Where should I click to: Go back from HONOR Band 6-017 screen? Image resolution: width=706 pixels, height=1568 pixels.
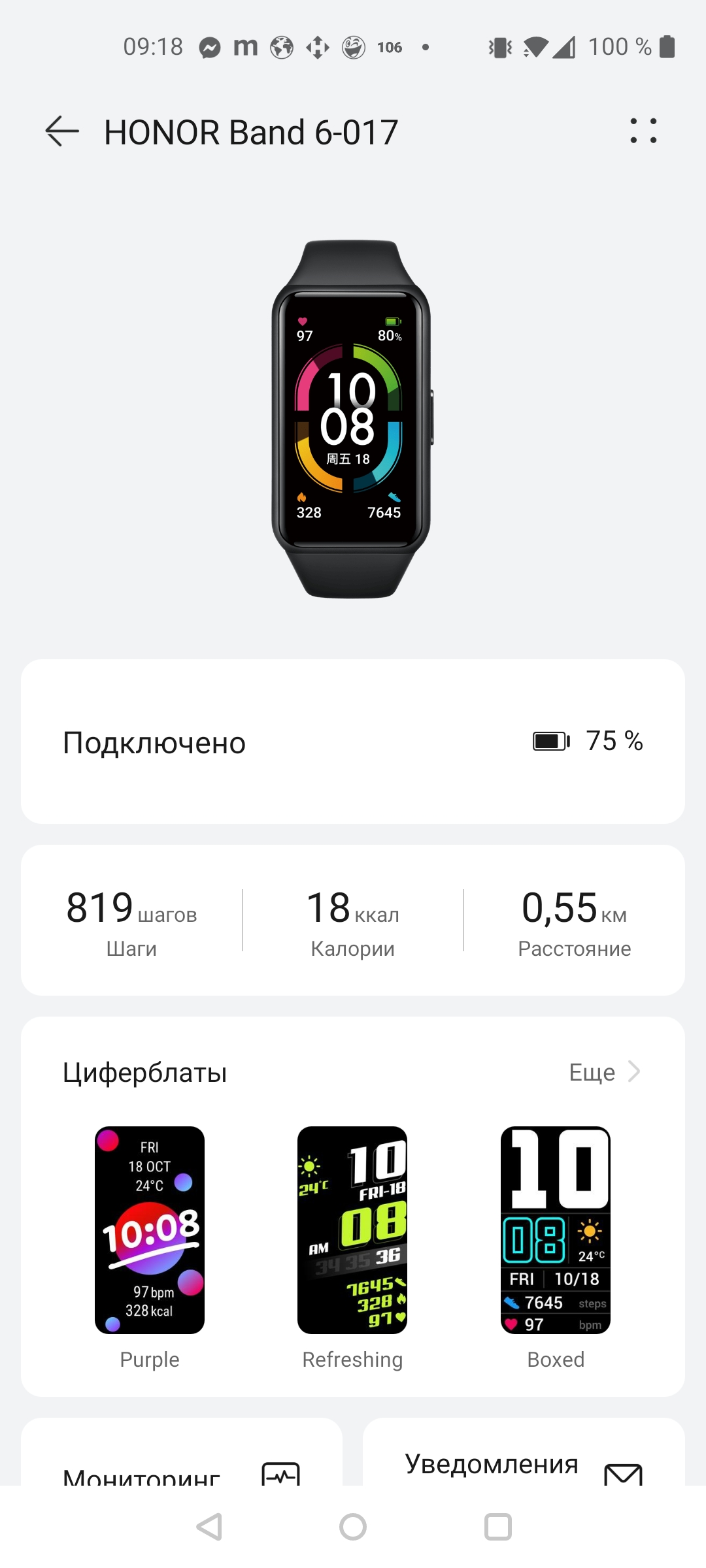tap(62, 131)
